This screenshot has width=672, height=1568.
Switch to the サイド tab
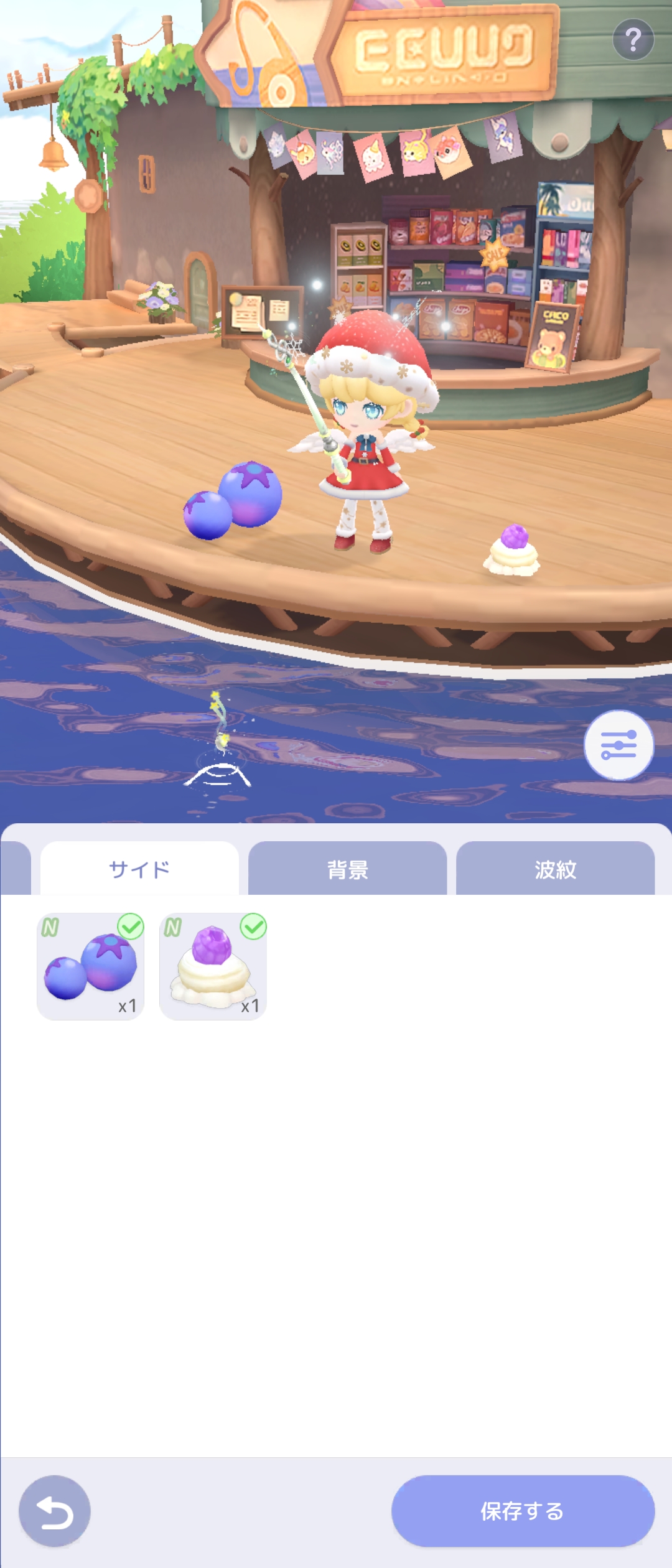pos(139,869)
